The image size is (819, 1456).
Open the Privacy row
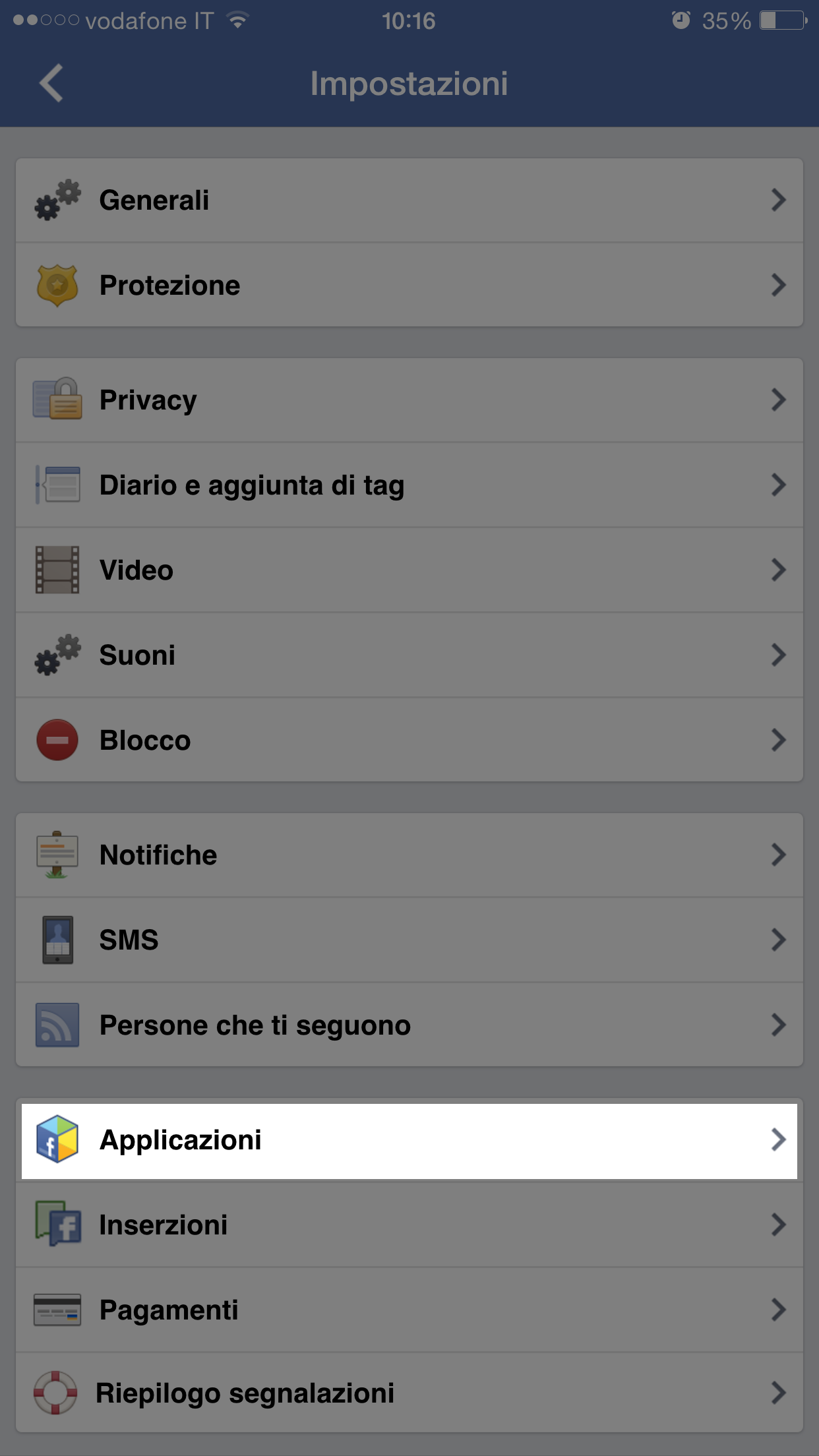tap(409, 400)
